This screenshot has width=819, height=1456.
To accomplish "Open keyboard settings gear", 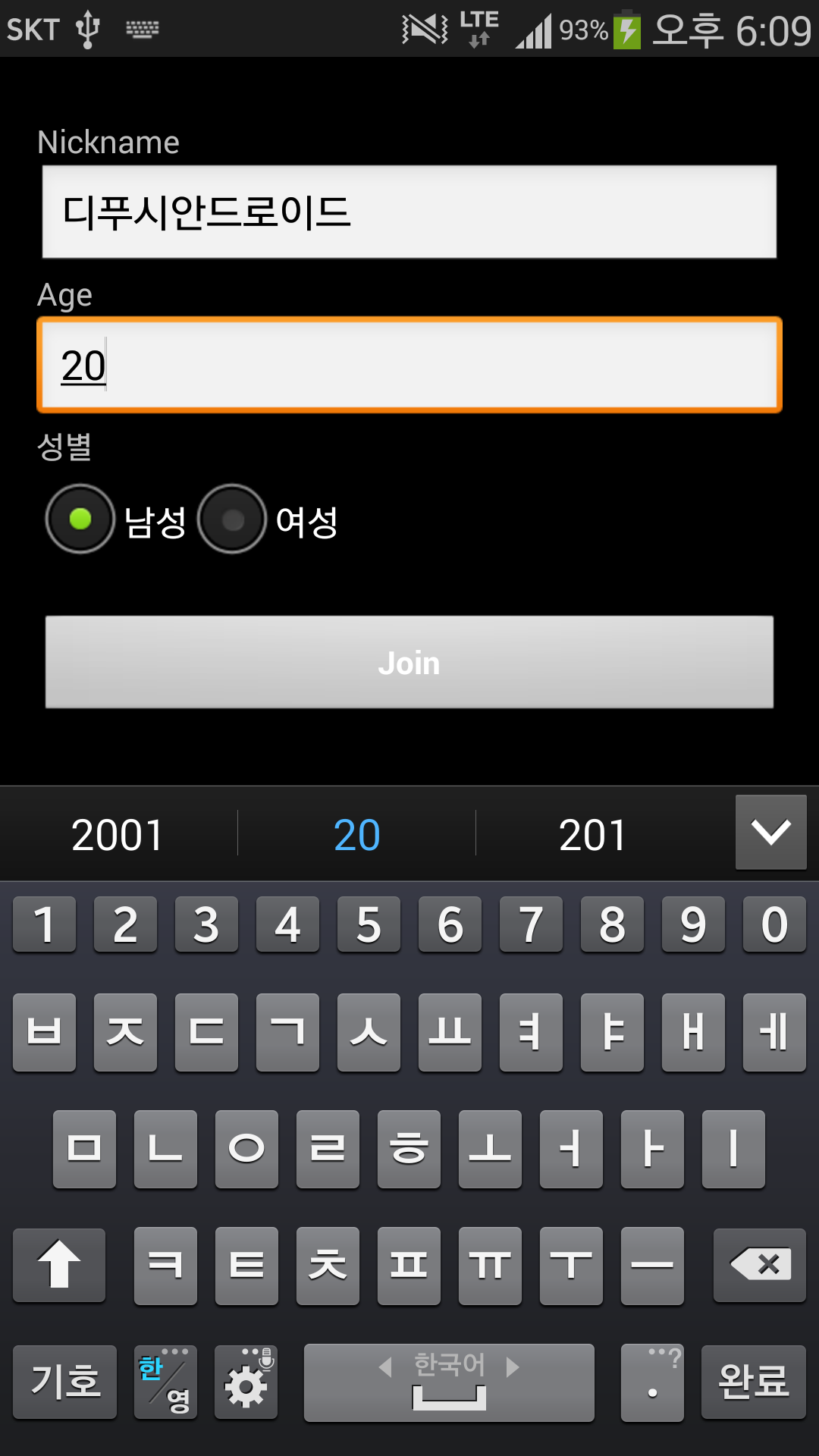I will 246,1382.
